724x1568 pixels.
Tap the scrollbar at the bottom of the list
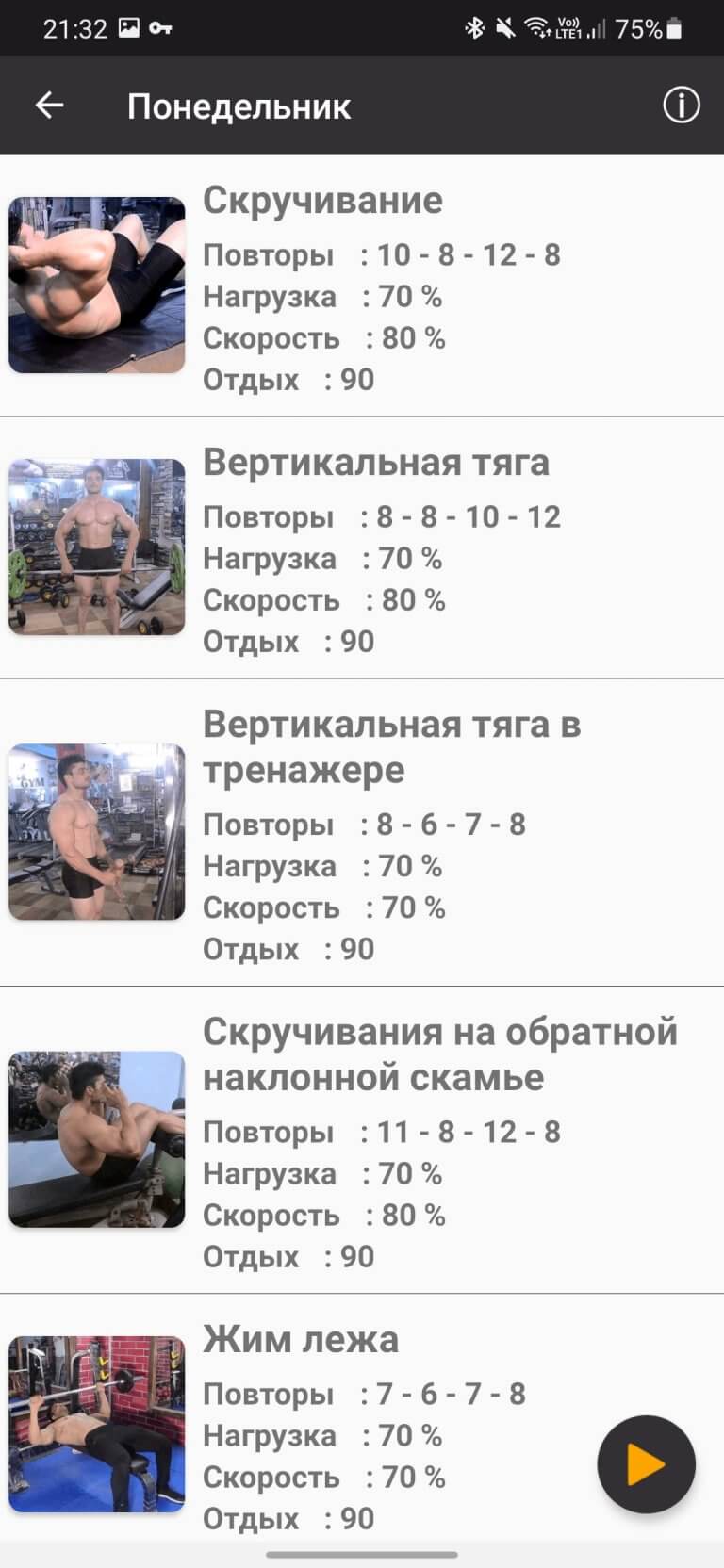[x=362, y=1552]
